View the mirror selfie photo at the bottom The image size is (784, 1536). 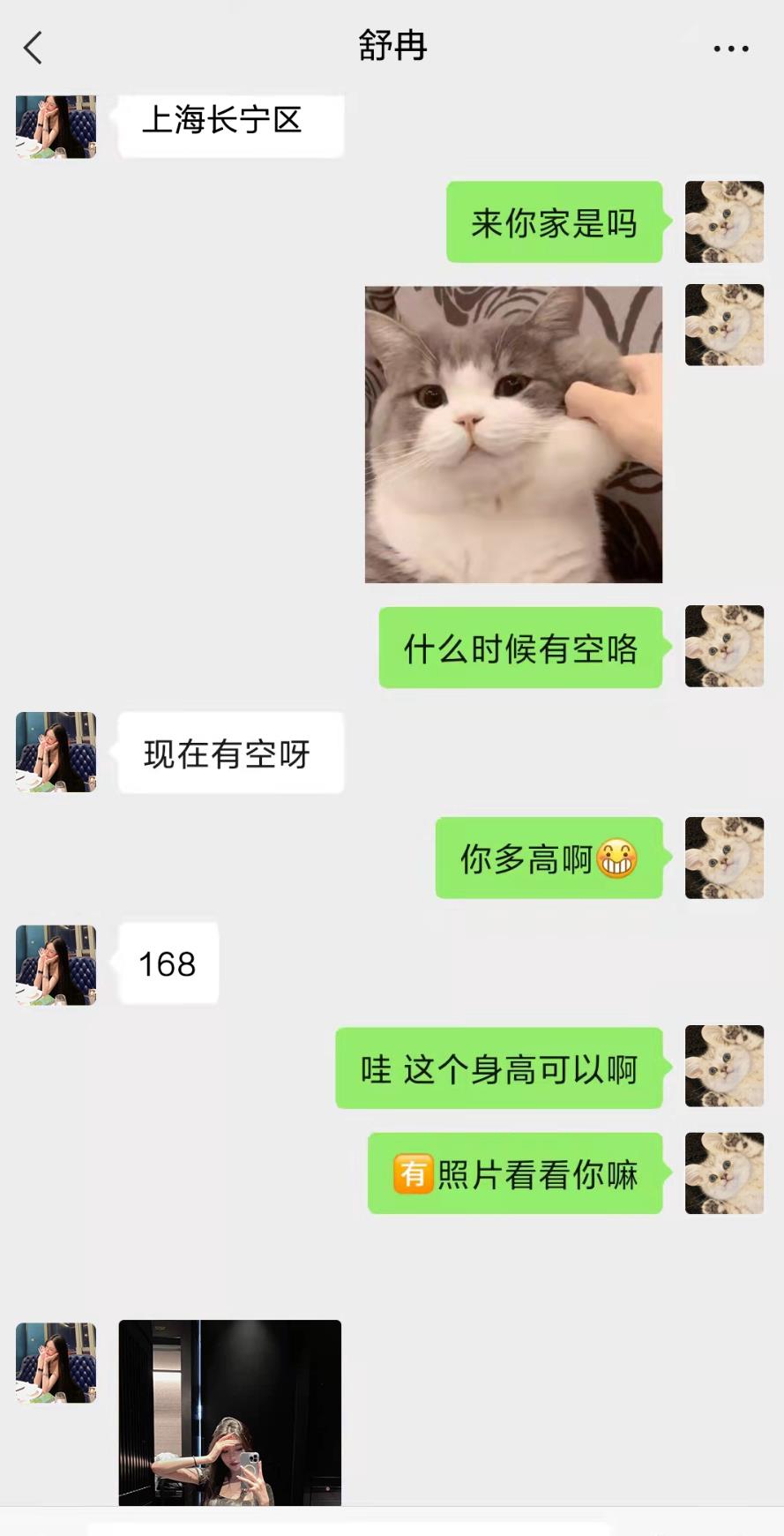(x=228, y=1412)
